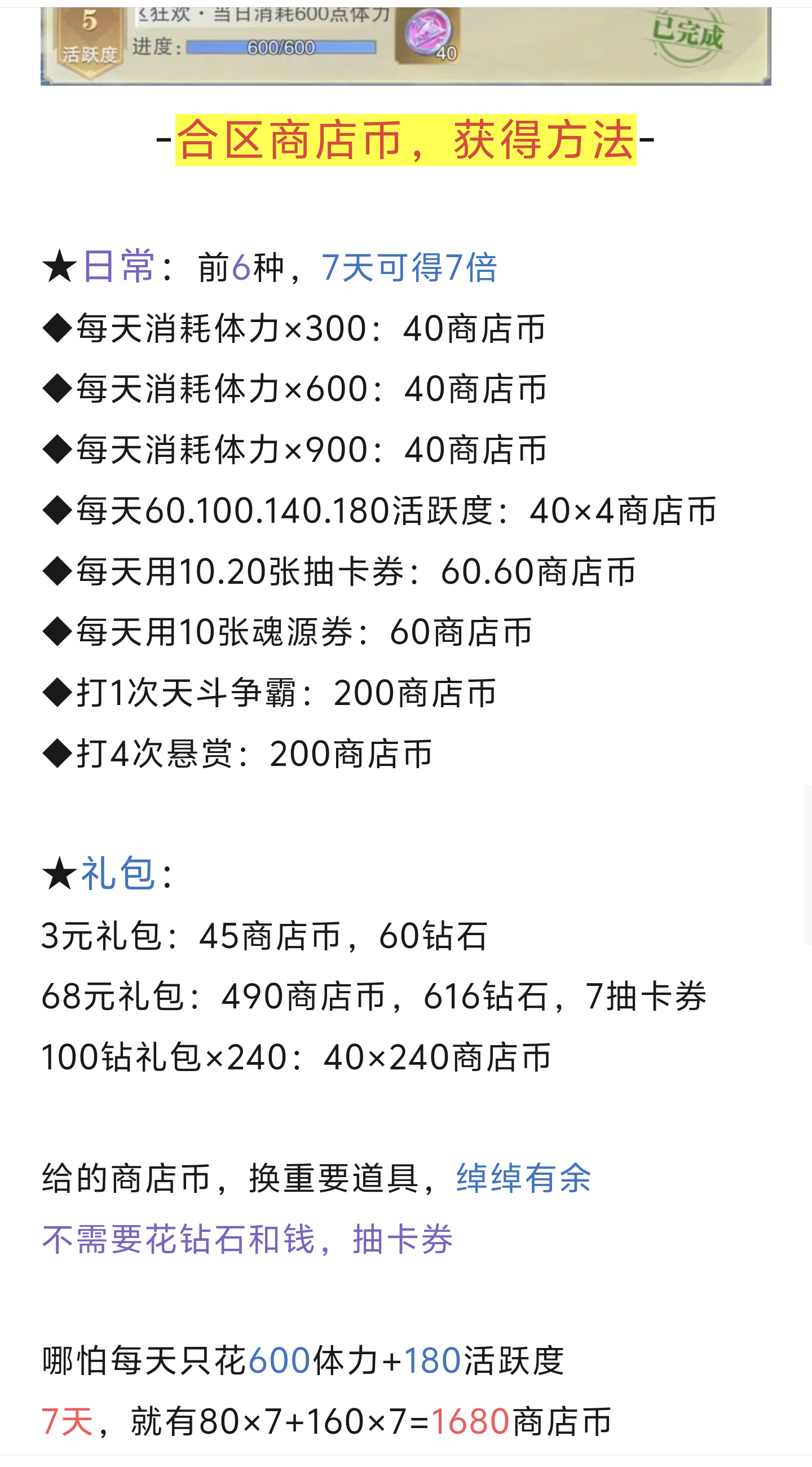This screenshot has width=812, height=1467.
Task: Open the game screenshot image showing 600/600 progress
Action: (x=405, y=46)
